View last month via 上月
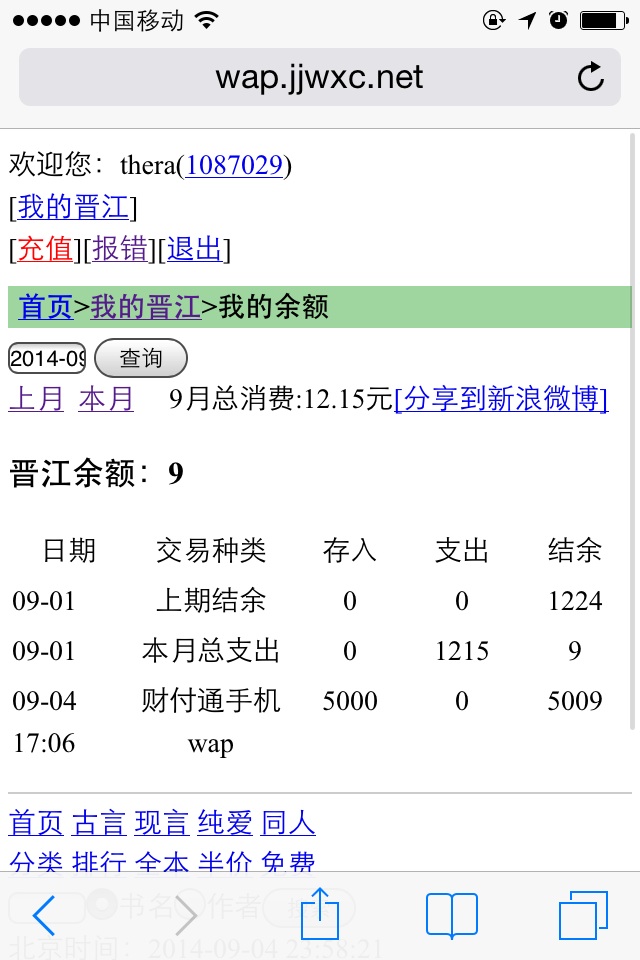This screenshot has height=960, width=640. coord(36,399)
